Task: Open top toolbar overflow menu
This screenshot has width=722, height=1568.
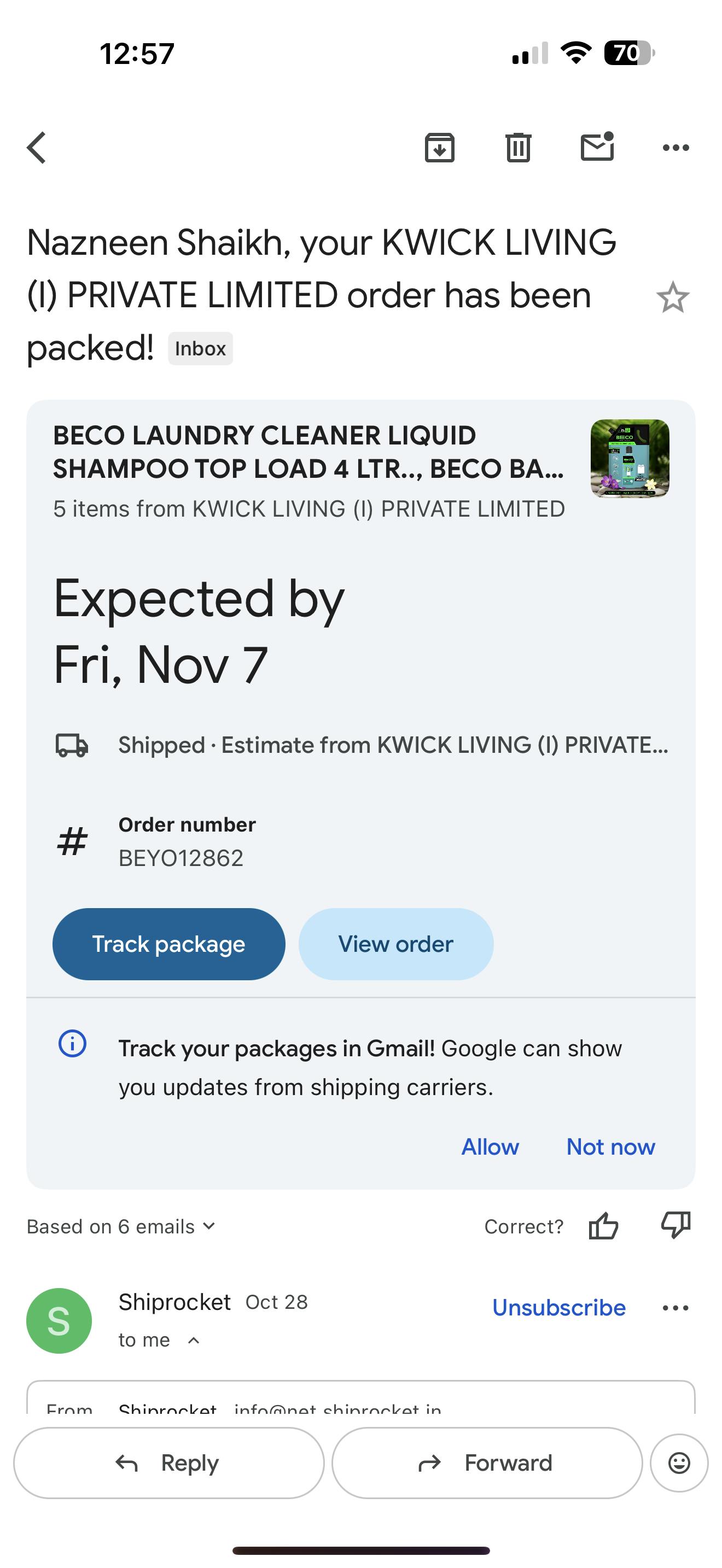Action: pyautogui.click(x=675, y=147)
